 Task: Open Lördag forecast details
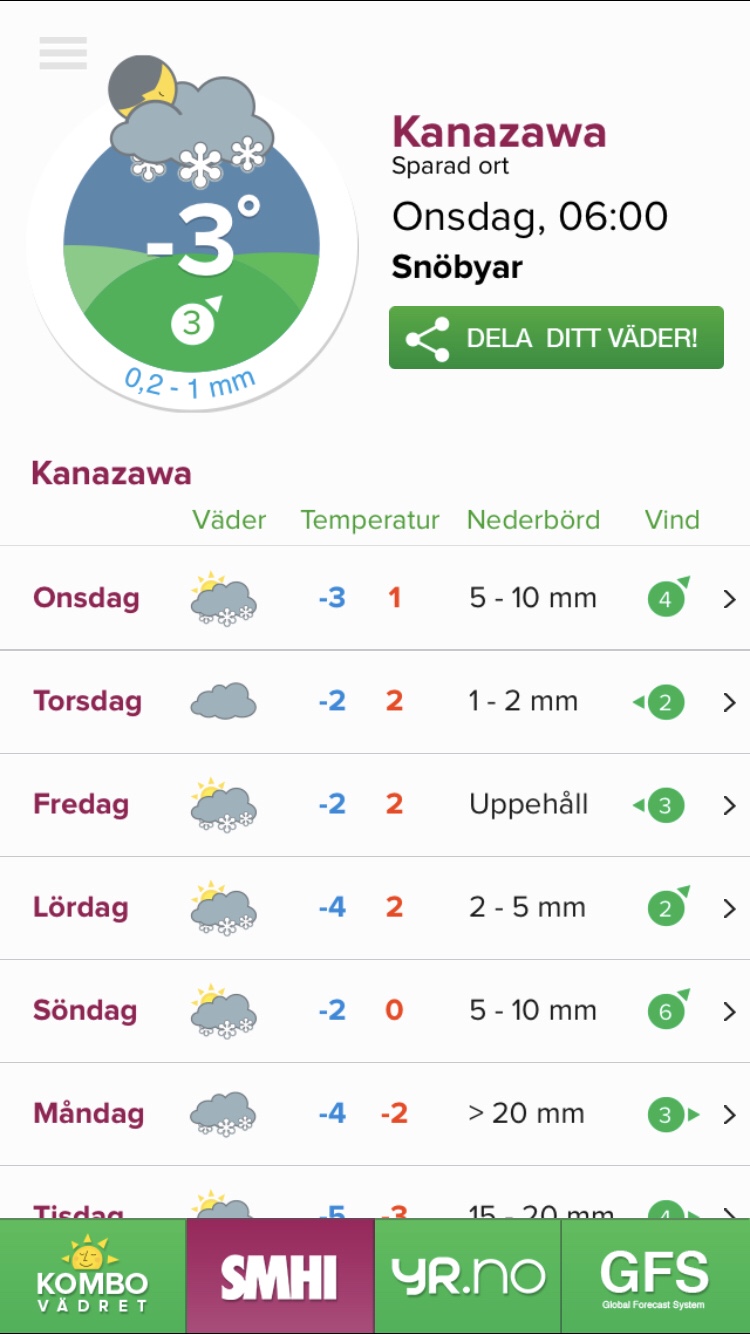pos(375,908)
